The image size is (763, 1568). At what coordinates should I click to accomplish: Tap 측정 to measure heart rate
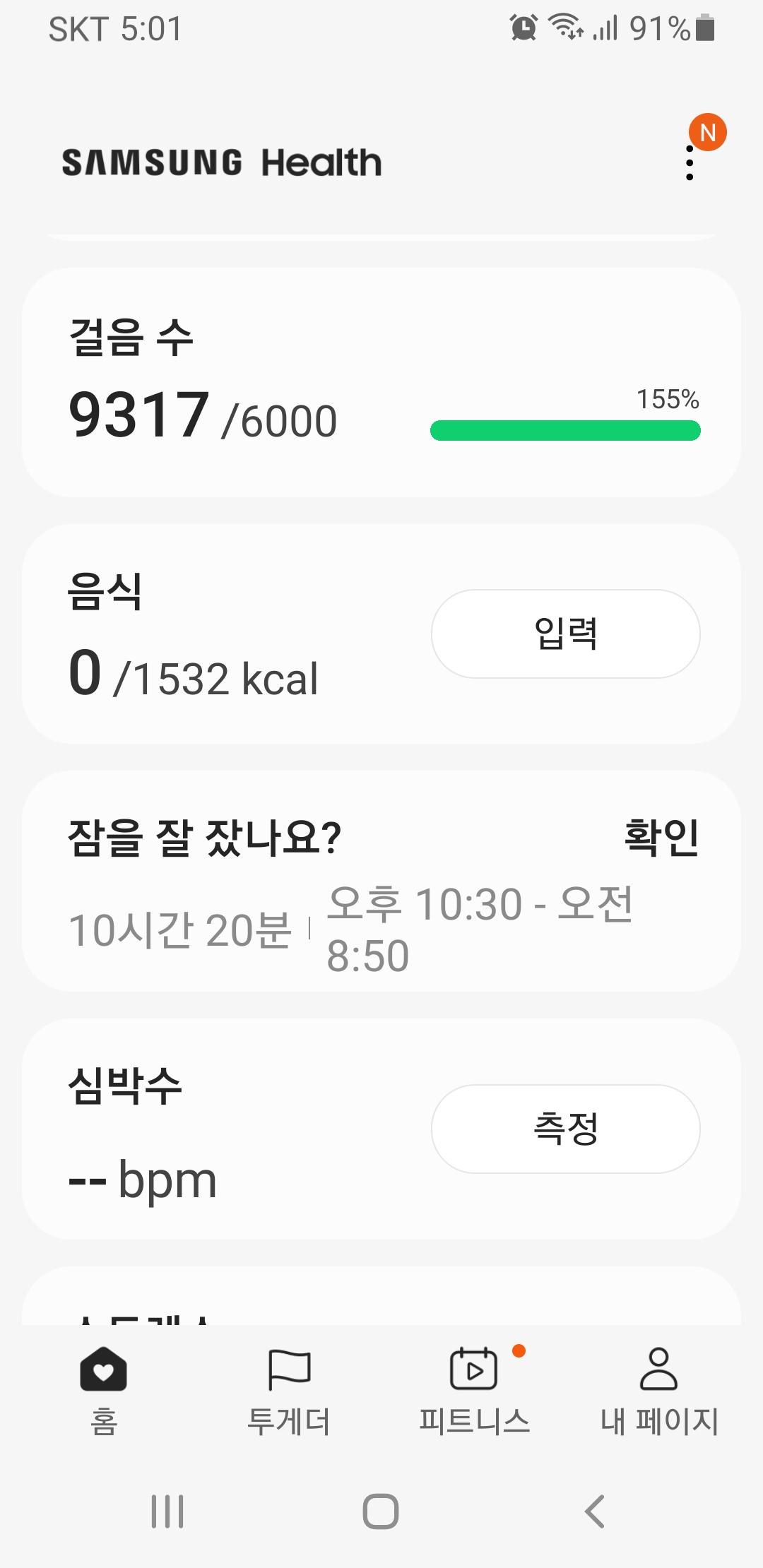click(565, 1129)
